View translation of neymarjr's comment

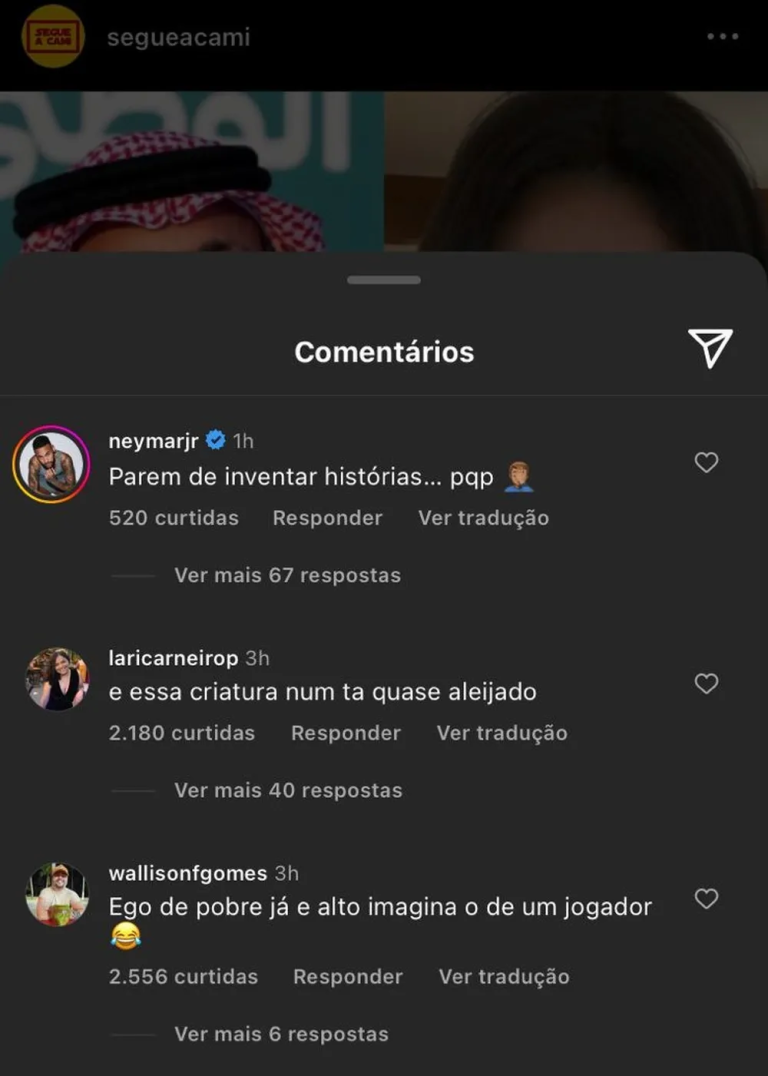pos(483,518)
